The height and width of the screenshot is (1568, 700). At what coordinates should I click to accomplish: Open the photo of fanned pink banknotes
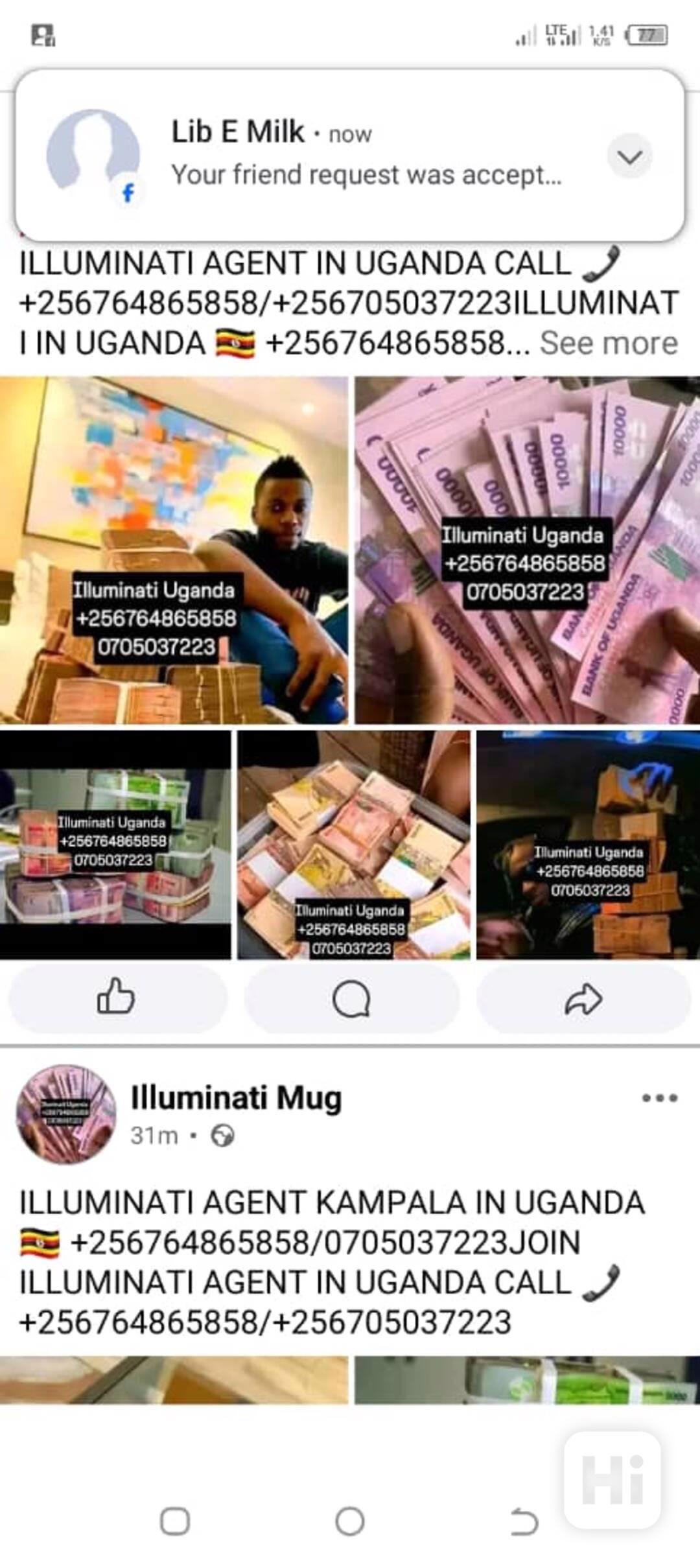tap(527, 550)
